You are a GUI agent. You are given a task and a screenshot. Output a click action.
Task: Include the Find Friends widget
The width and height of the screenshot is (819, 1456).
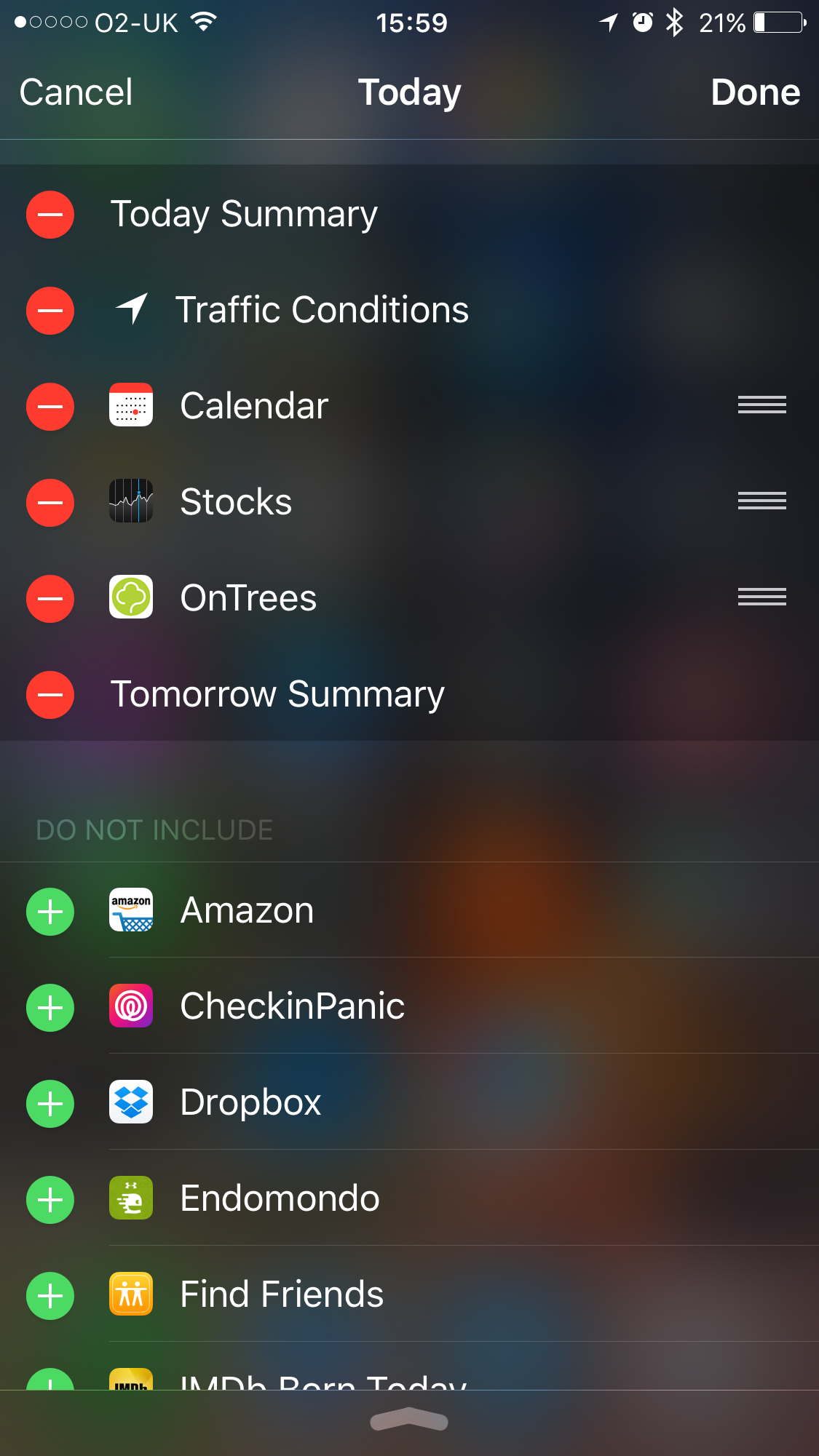pos(50,1296)
